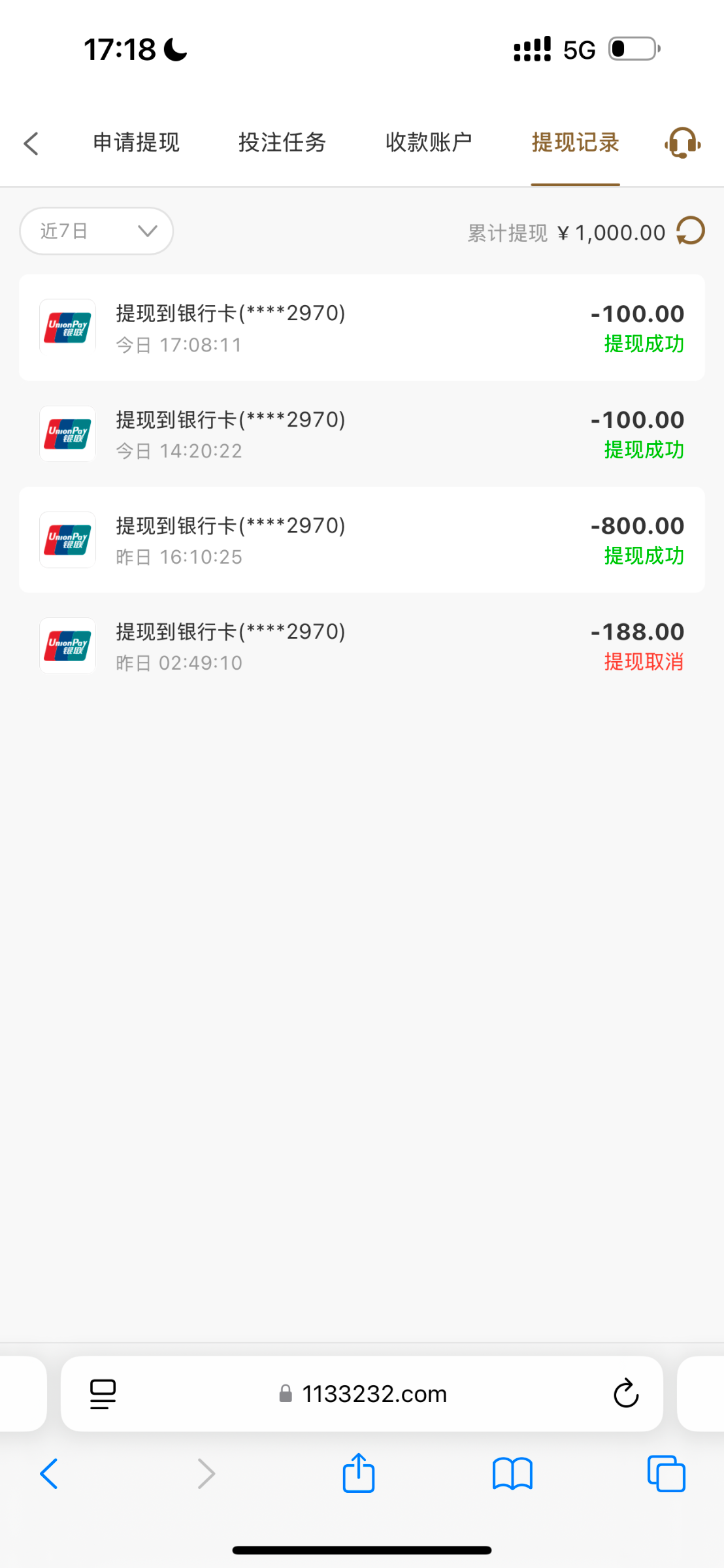
Task: Select the 提现记录 tab
Action: coord(575,142)
